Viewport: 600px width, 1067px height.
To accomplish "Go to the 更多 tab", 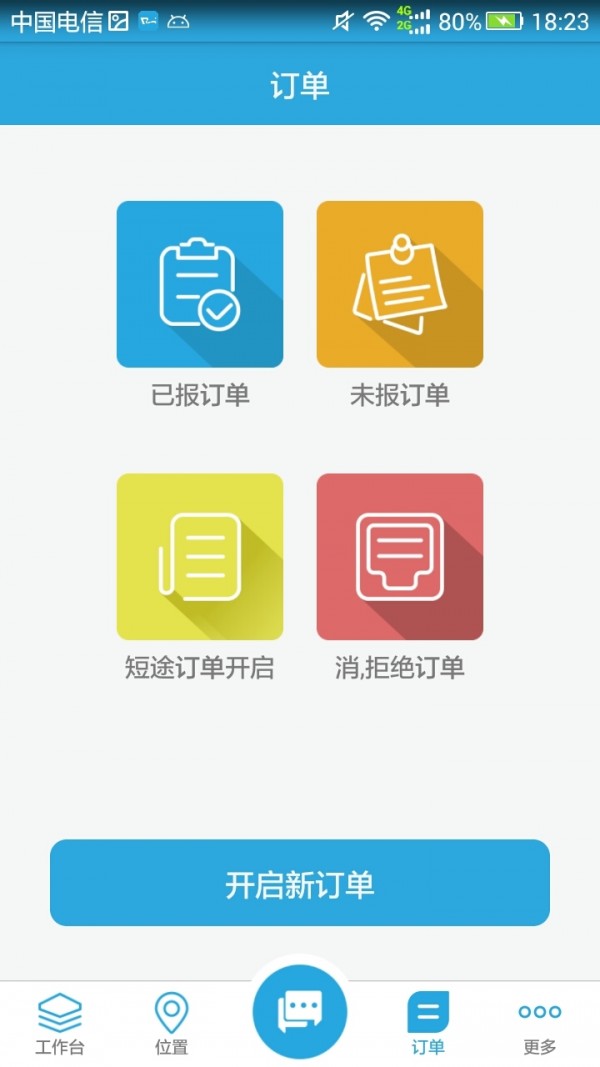I will tap(540, 1023).
